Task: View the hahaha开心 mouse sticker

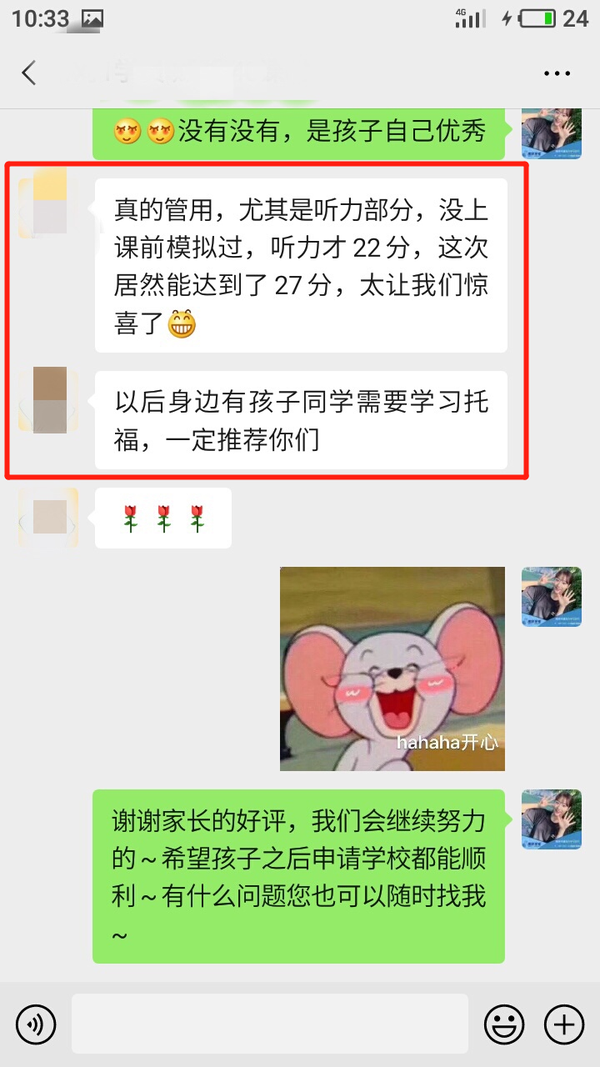Action: pos(392,669)
